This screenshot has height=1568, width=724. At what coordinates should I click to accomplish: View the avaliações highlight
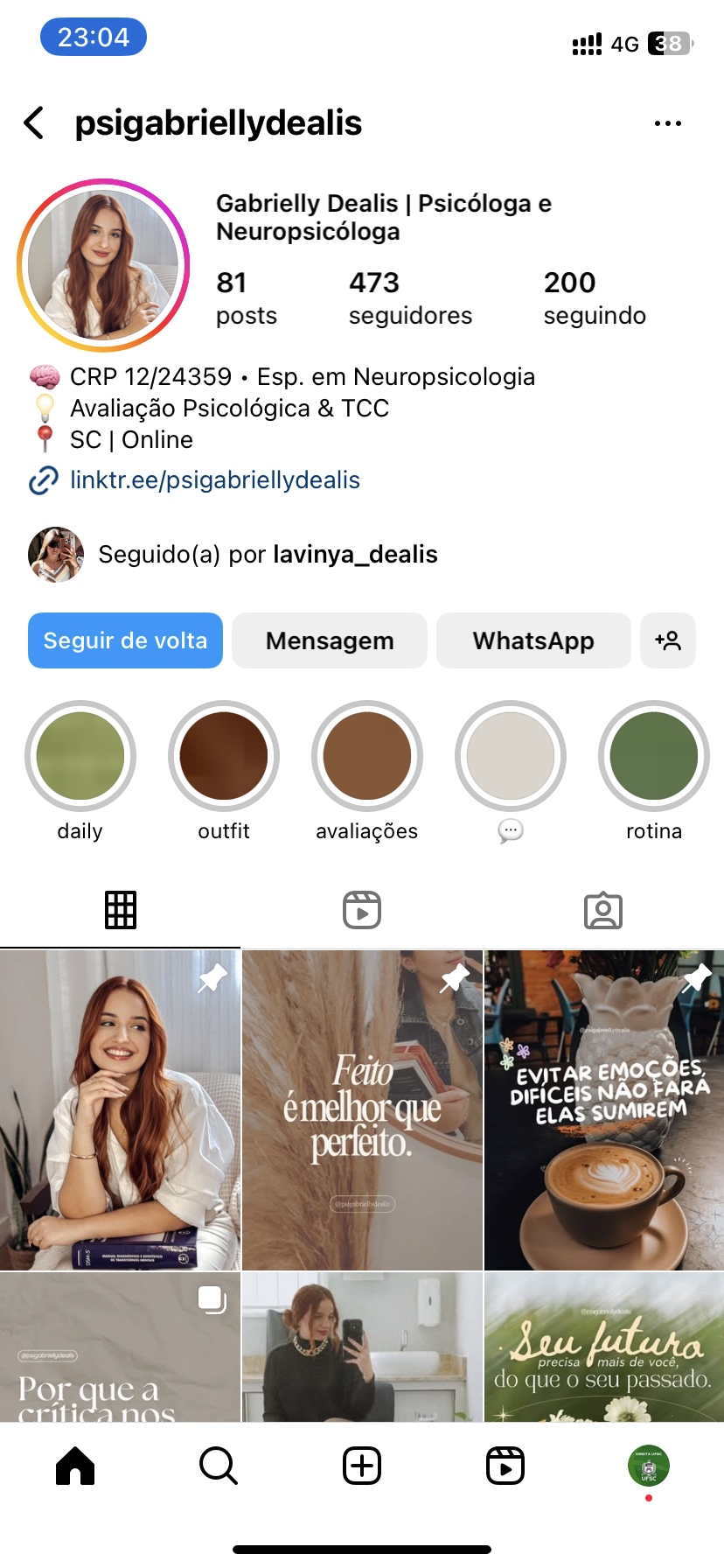coord(367,756)
